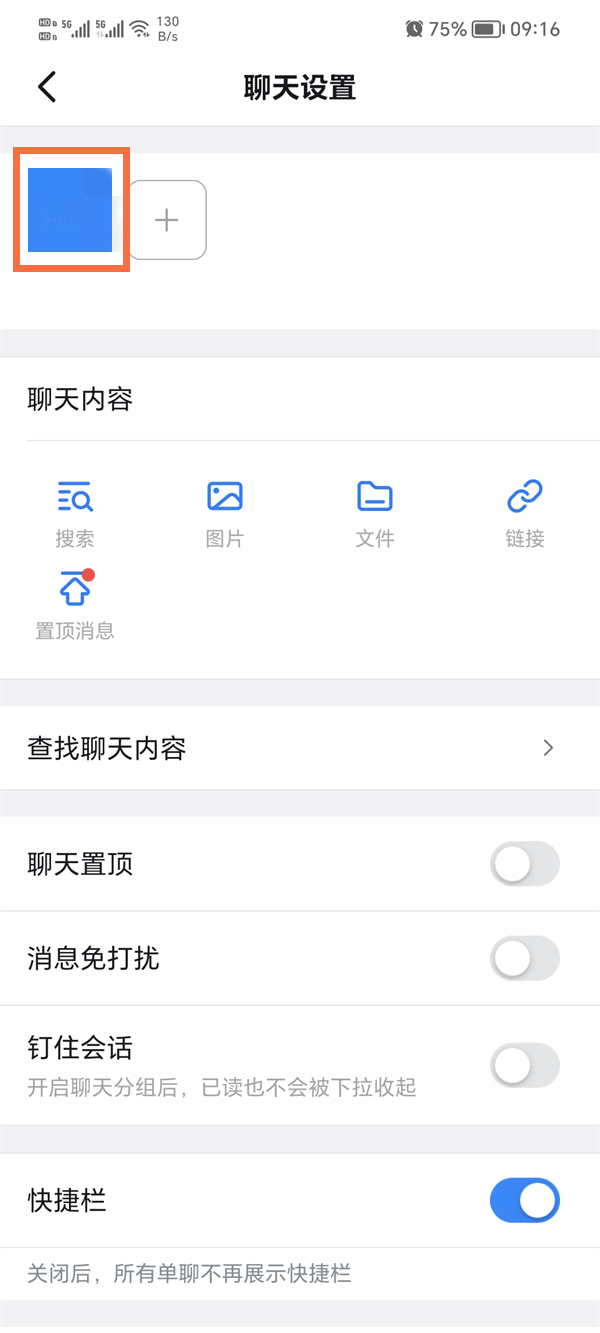View chat 图片
This screenshot has width=600, height=1333.
point(225,512)
